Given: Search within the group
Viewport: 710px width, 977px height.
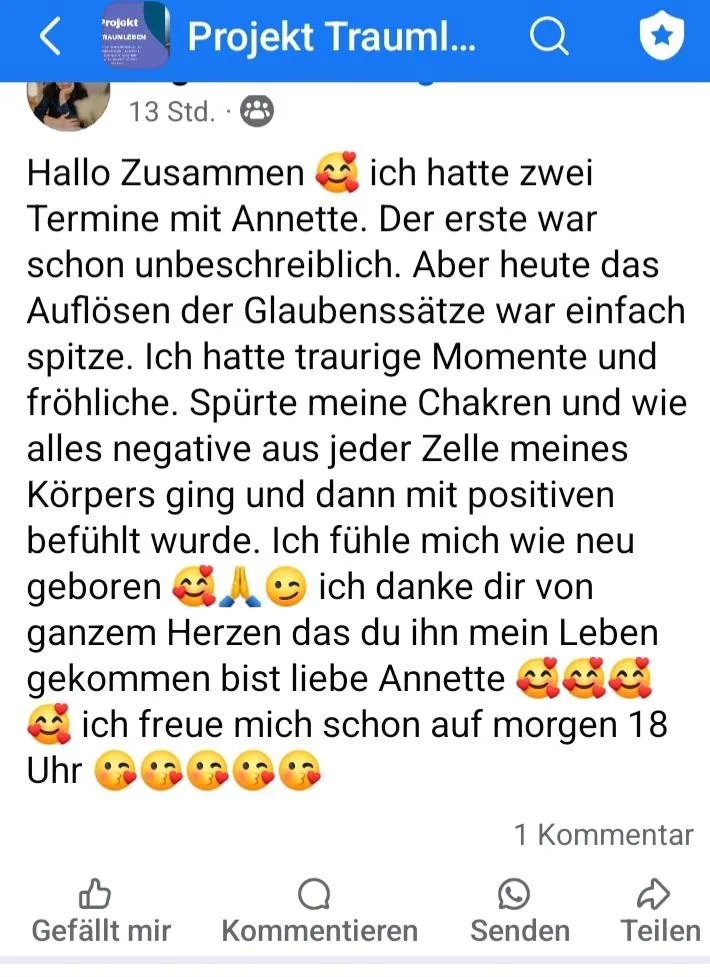Looking at the screenshot, I should click(547, 37).
